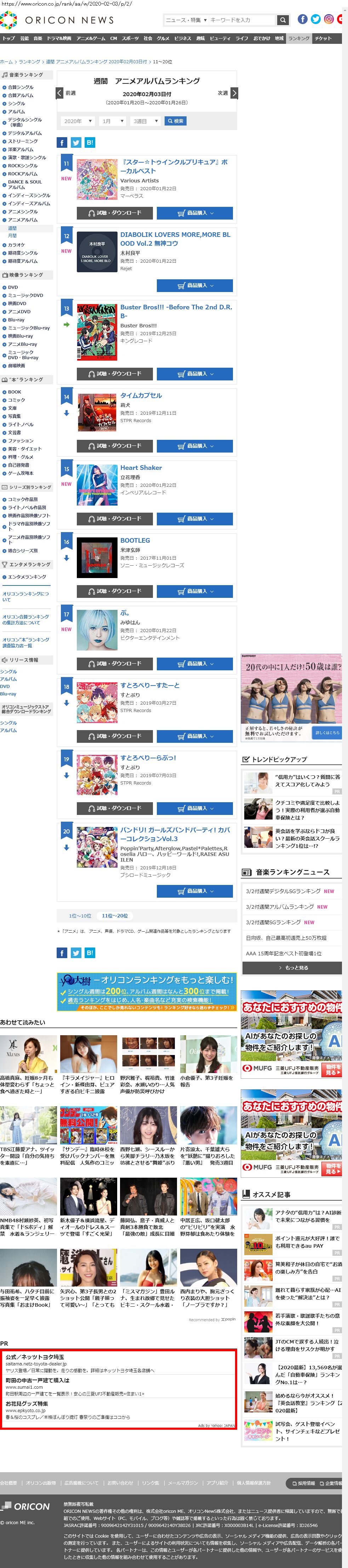Open the ランキング top navigation tab
The width and height of the screenshot is (348, 1568).
(299, 38)
